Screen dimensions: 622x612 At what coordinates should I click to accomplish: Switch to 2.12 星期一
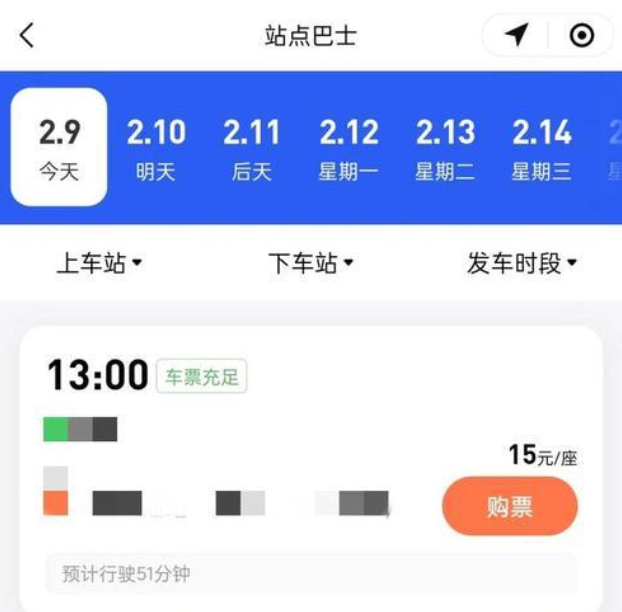349,147
